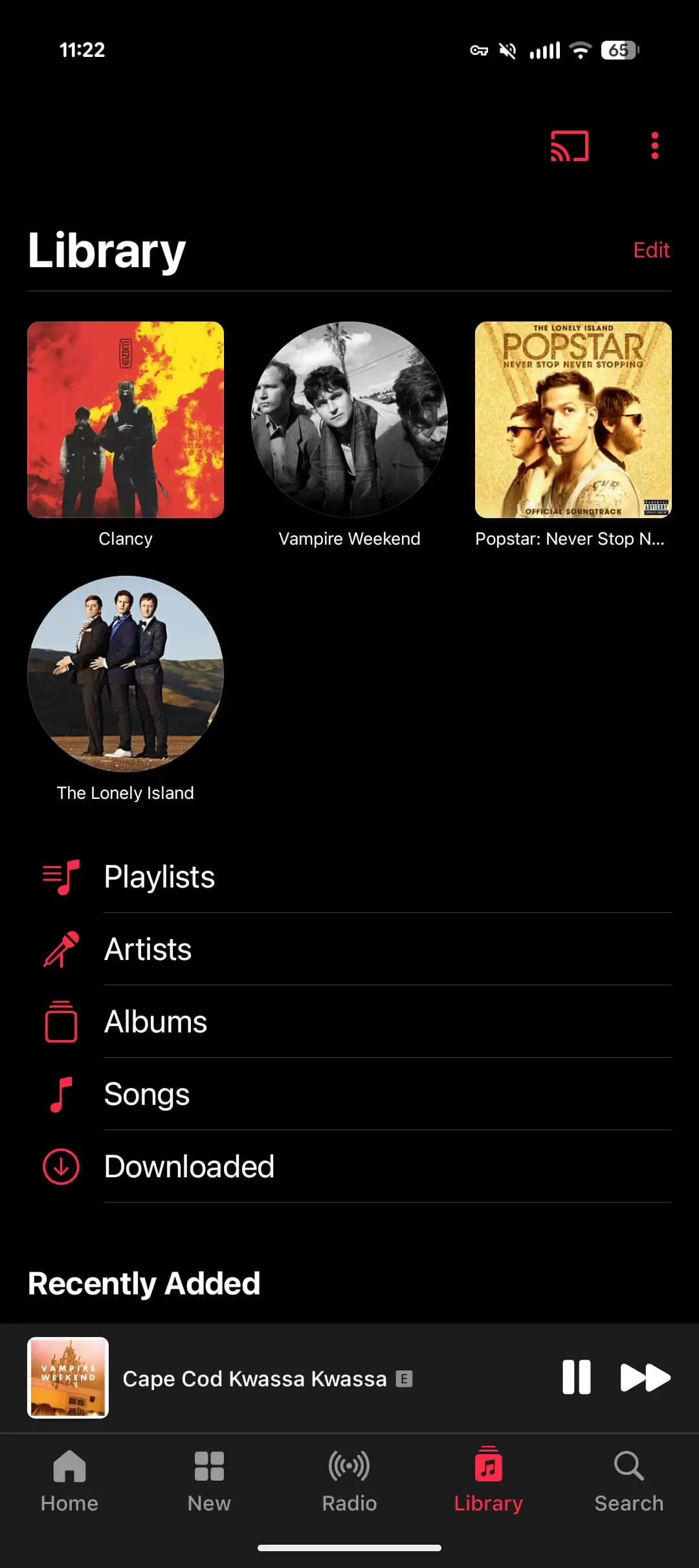Viewport: 699px width, 1568px height.
Task: Tap Edit to rearrange library sections
Action: (651, 250)
